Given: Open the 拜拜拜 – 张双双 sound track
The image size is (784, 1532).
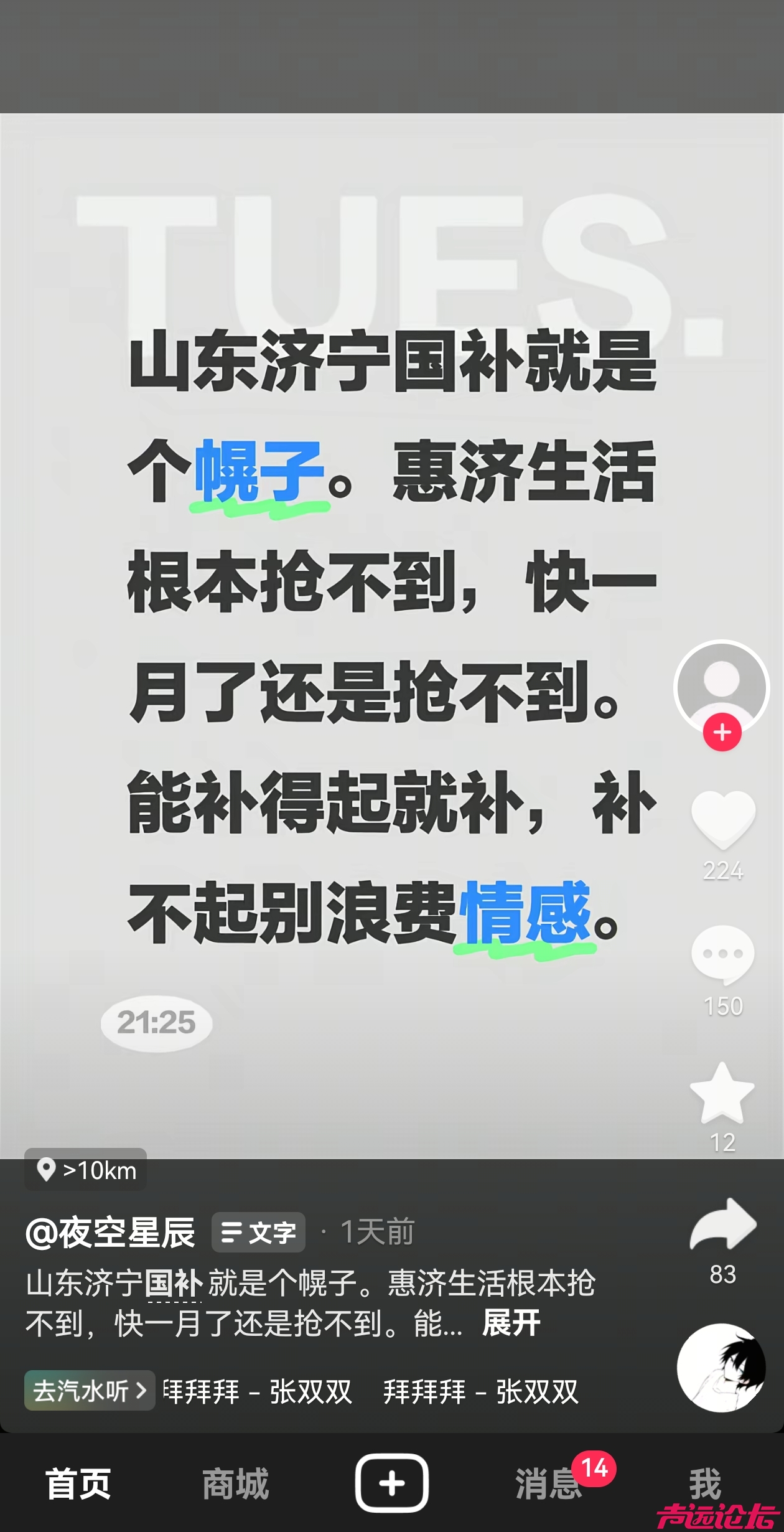Looking at the screenshot, I should (x=480, y=1391).
